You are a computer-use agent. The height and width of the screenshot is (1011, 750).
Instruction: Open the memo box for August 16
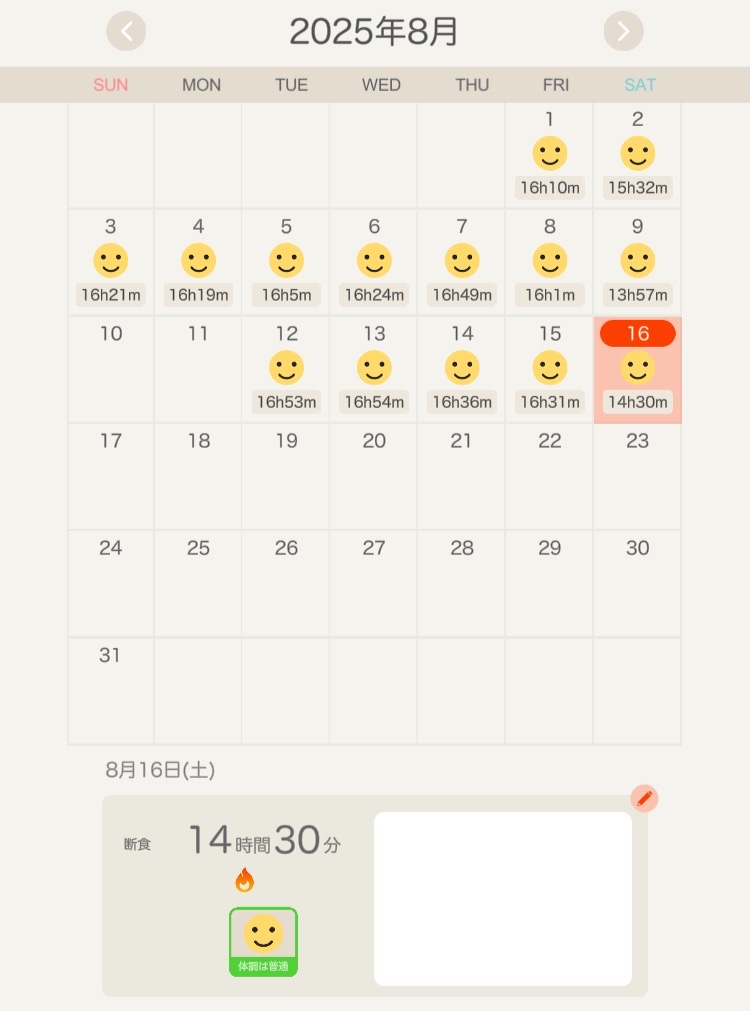[x=502, y=898]
